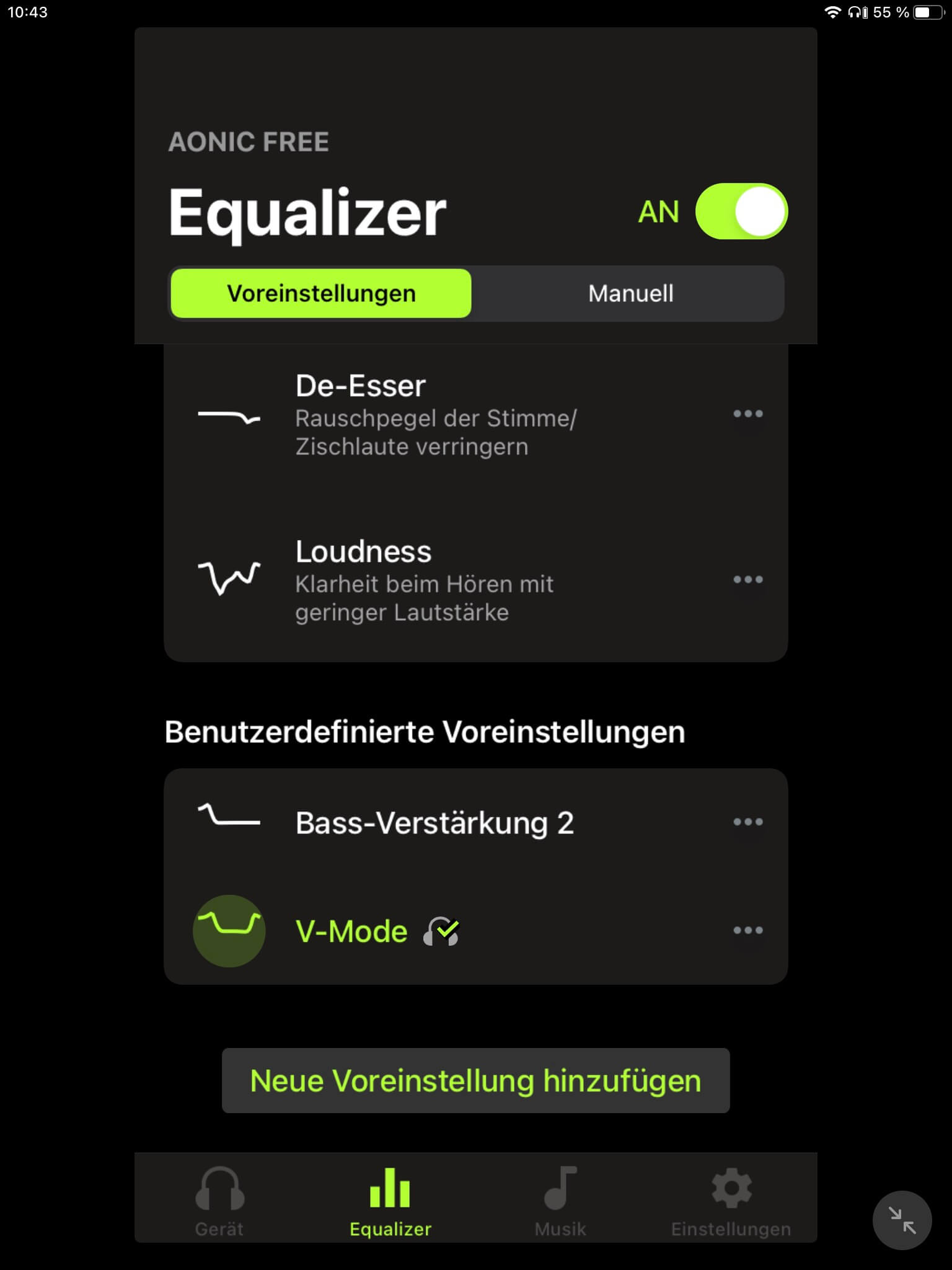Screen dimensions: 952x1270
Task: Choose the Bass-Verstärkung 2 preset
Action: click(x=434, y=823)
